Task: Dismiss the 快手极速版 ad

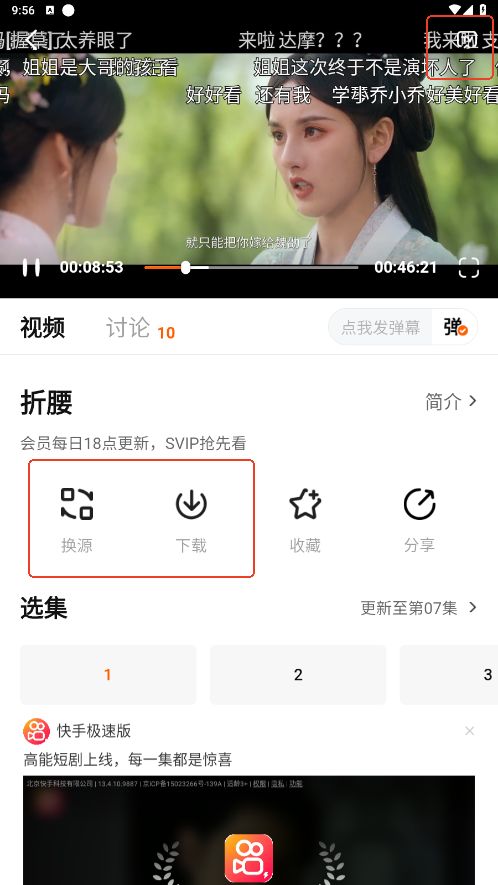Action: click(x=469, y=731)
